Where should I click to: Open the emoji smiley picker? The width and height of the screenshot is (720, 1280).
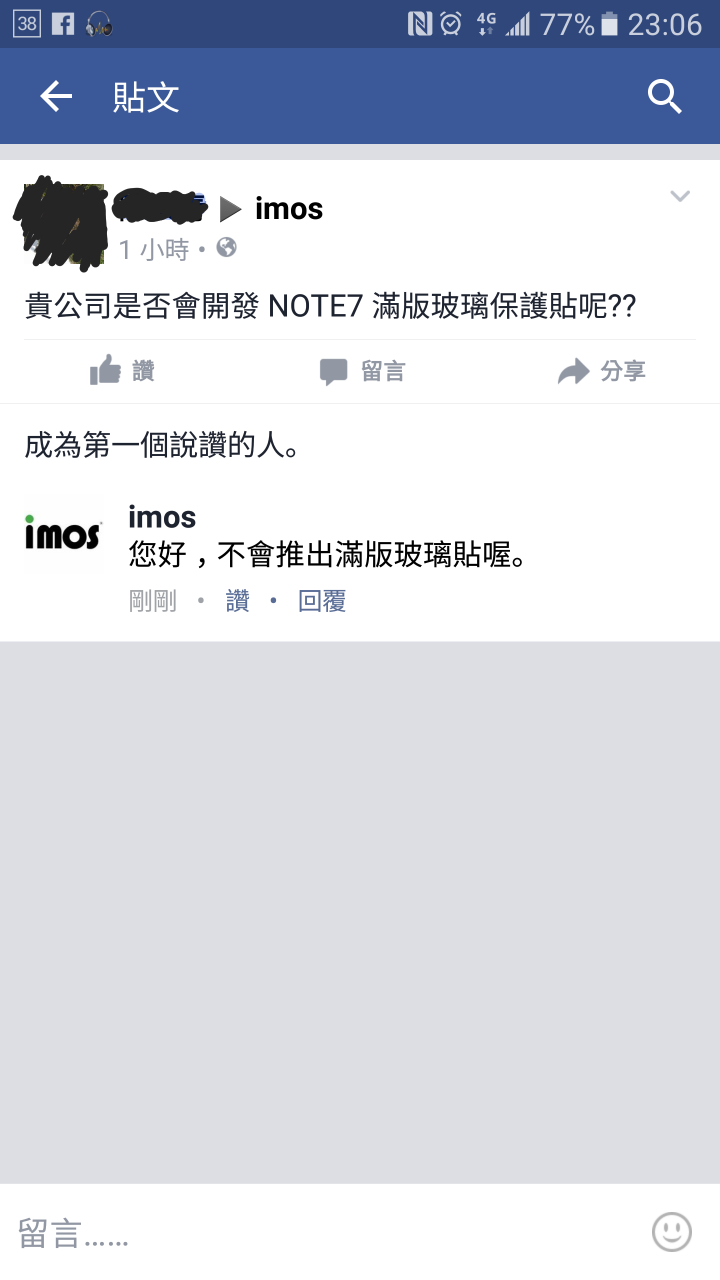672,1232
